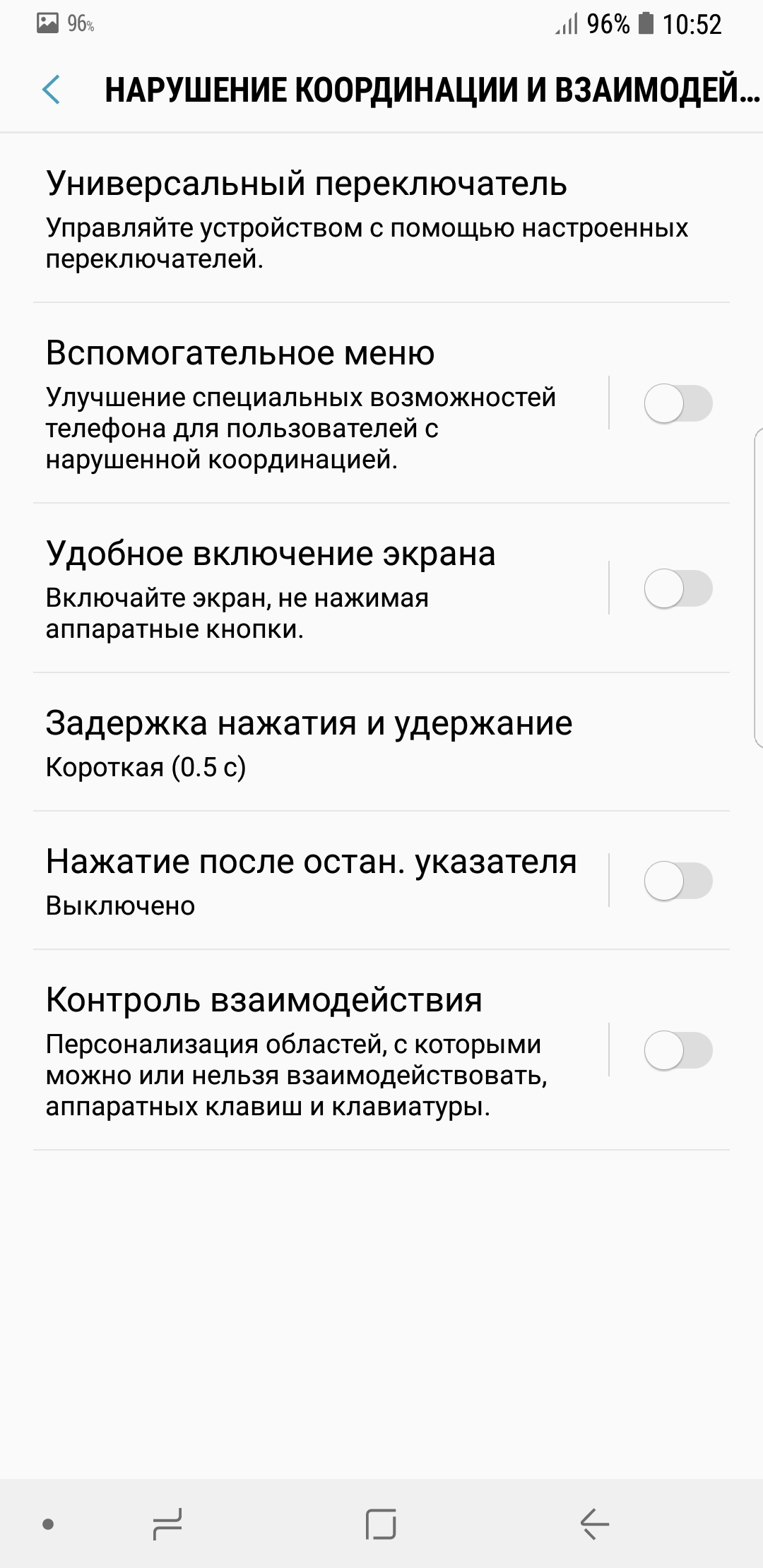Viewport: 763px width, 1568px height.
Task: Enable the Вспомогательное меню switch
Action: pos(678,404)
